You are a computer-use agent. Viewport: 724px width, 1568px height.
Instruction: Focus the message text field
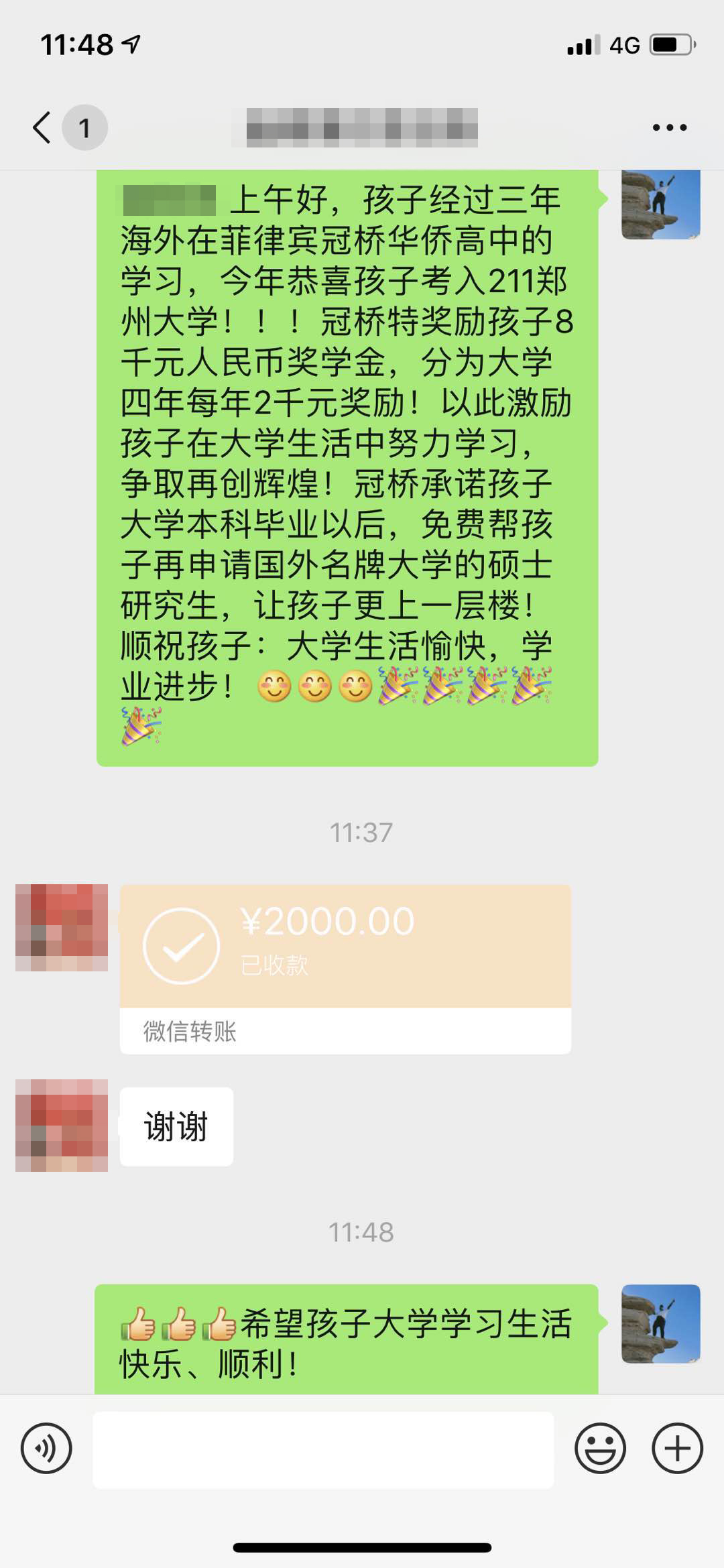323,1449
